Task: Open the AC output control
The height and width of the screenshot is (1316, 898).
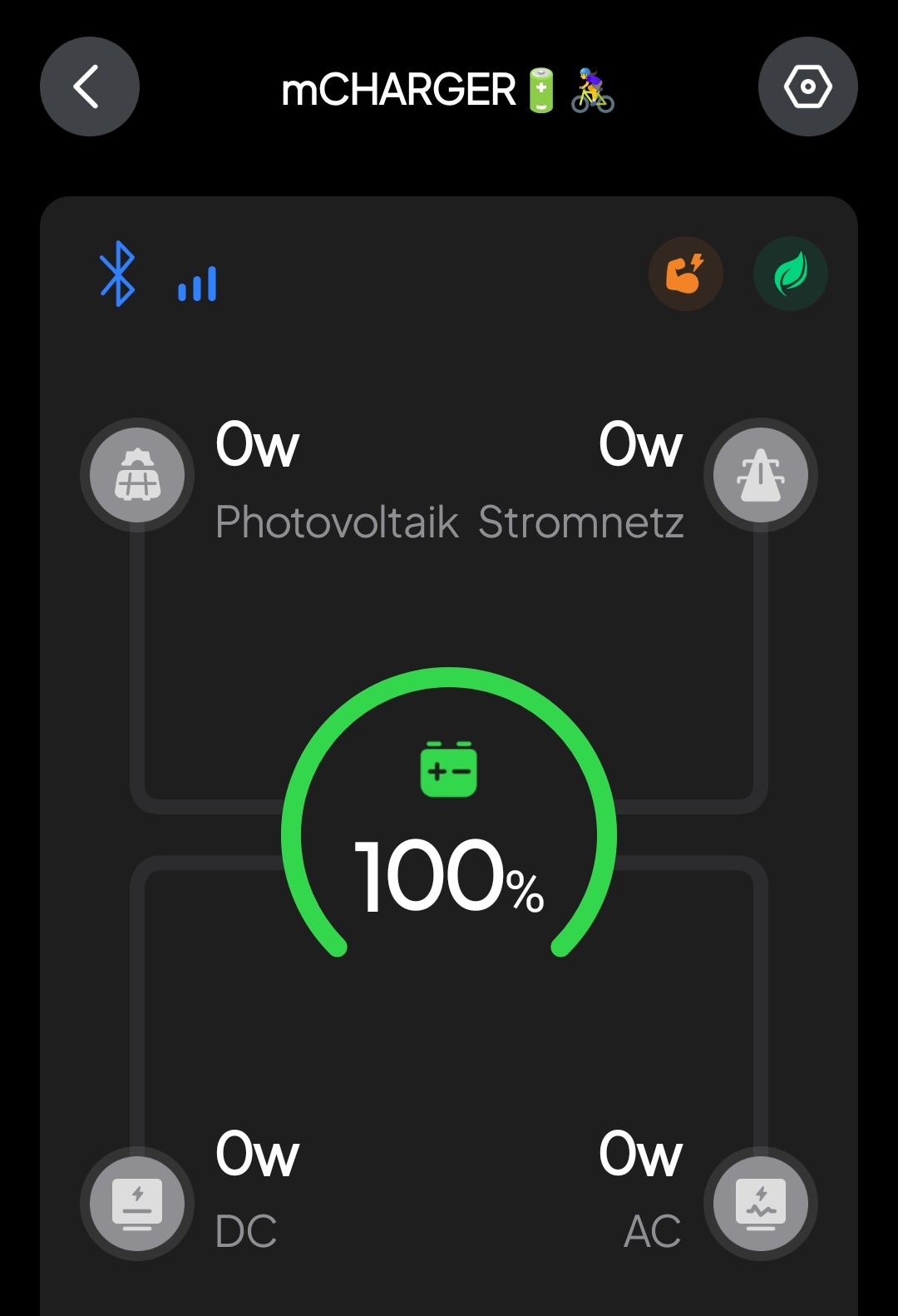Action: click(x=760, y=1203)
